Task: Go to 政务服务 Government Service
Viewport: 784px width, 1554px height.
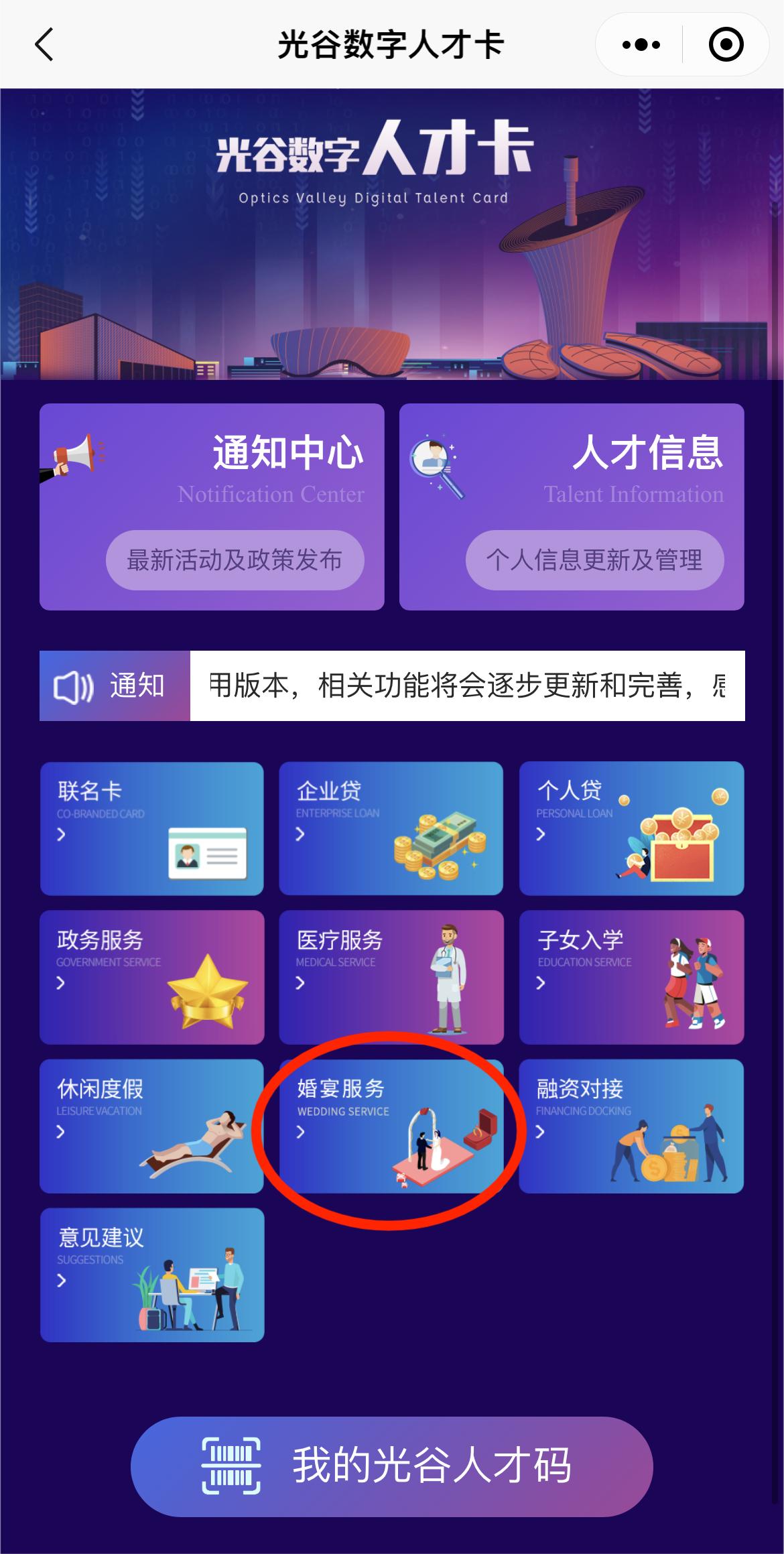Action: (x=152, y=977)
